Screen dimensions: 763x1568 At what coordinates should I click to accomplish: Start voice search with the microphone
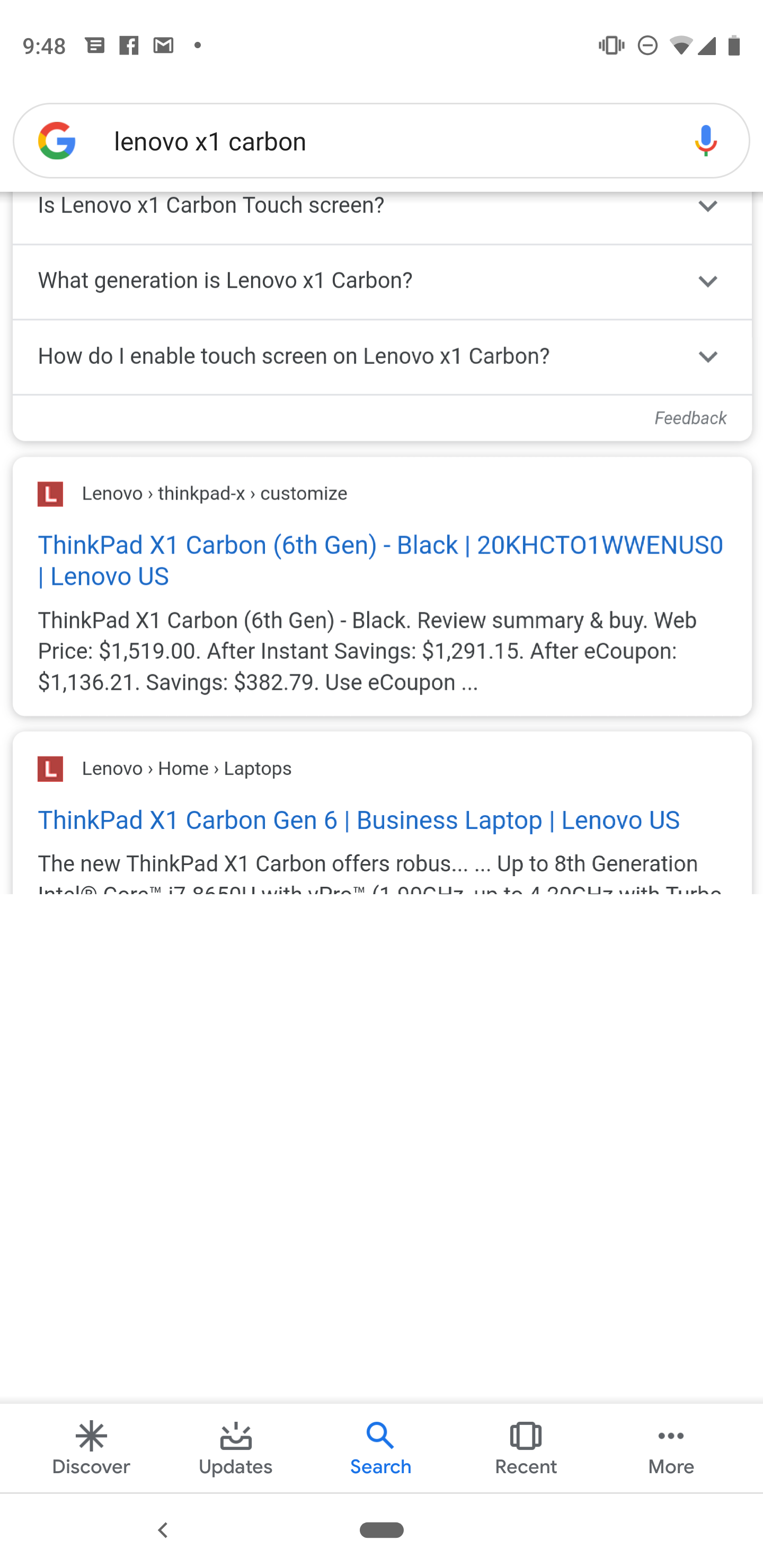pyautogui.click(x=705, y=141)
